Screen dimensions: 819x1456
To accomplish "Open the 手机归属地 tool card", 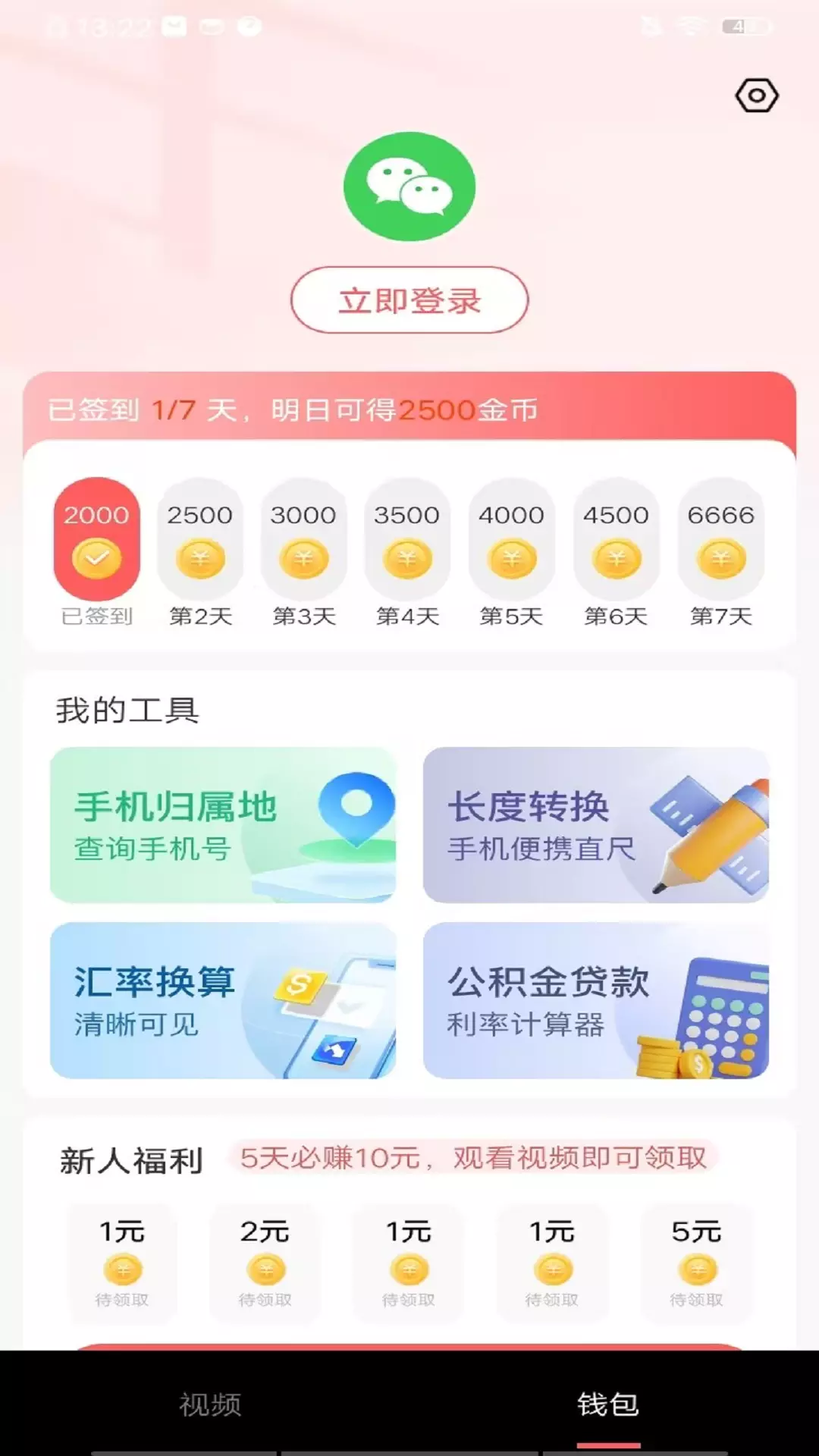I will pos(223,825).
